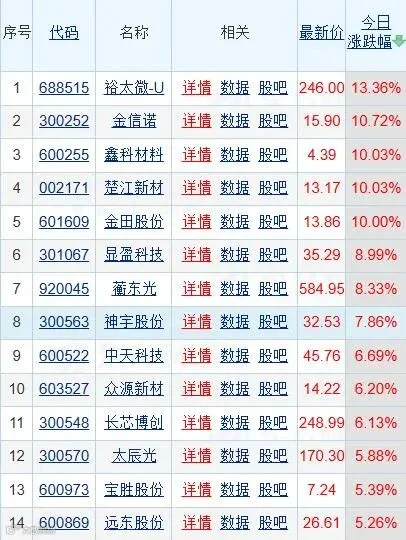This screenshot has width=406, height=540.
Task: Open stock code 600522
Action: click(x=64, y=355)
